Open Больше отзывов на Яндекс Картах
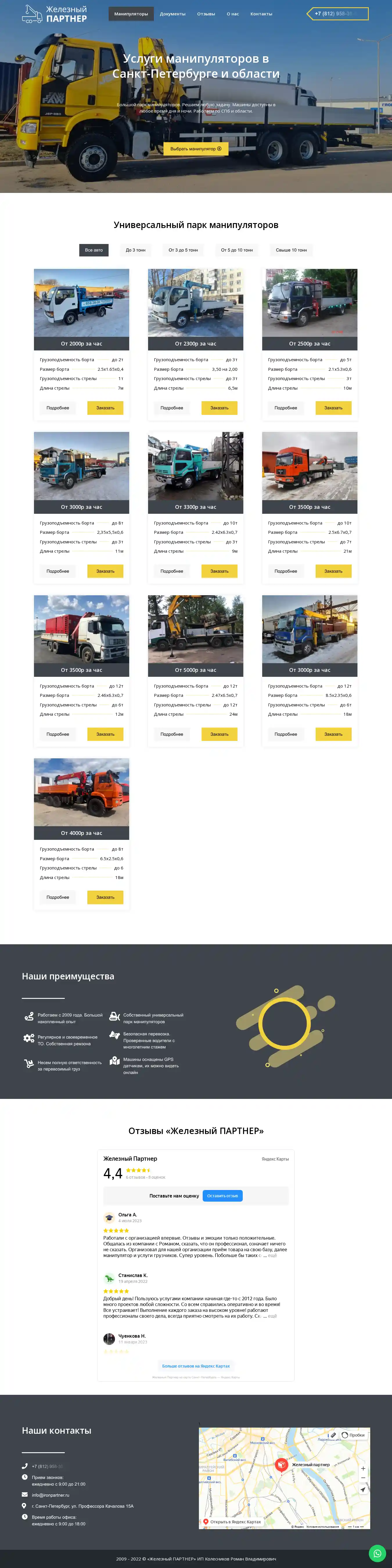The width and height of the screenshot is (392, 1568). click(196, 1366)
